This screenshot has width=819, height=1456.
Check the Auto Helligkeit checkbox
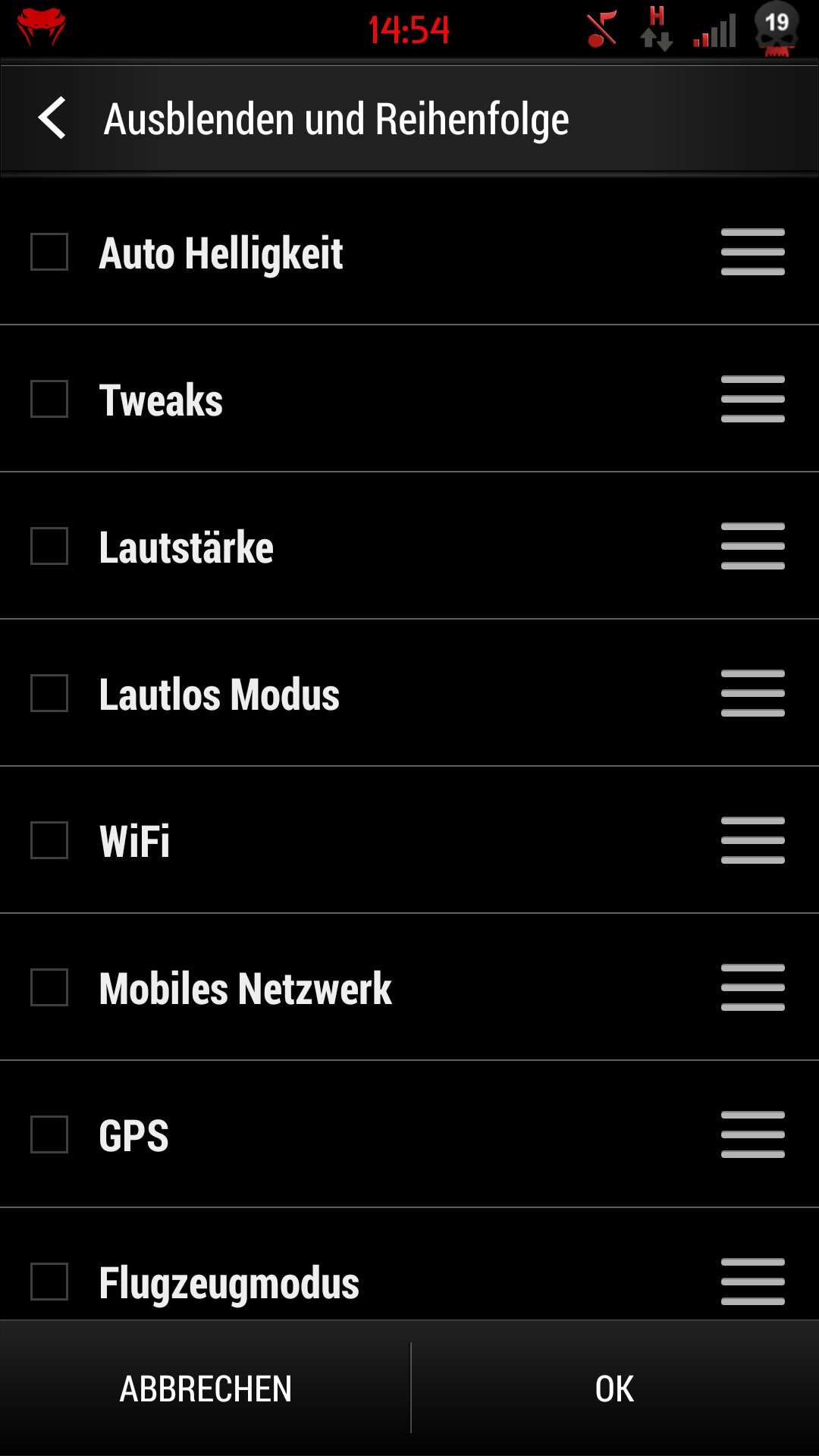49,252
